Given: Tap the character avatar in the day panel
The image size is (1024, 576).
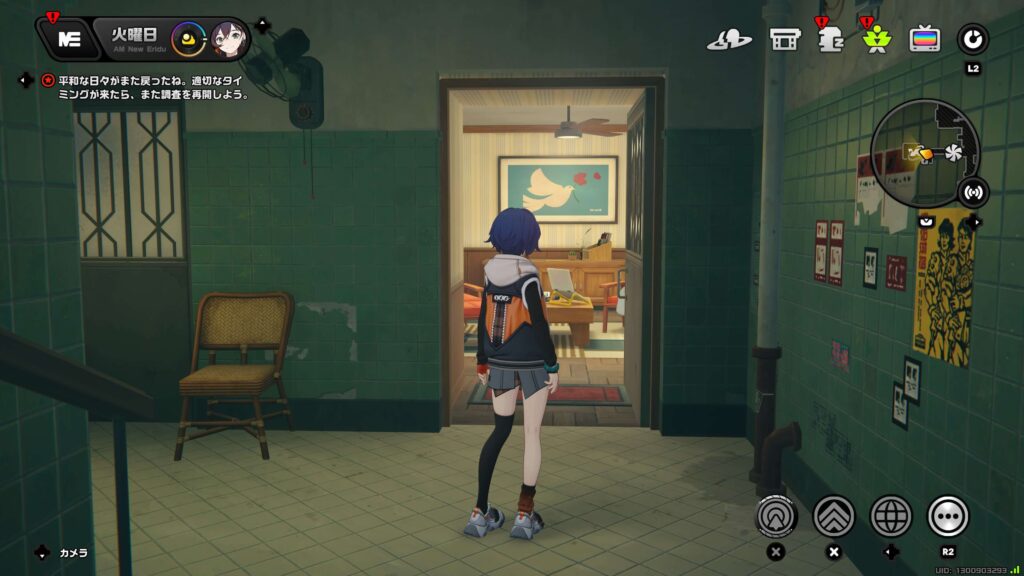Looking at the screenshot, I should [x=229, y=40].
